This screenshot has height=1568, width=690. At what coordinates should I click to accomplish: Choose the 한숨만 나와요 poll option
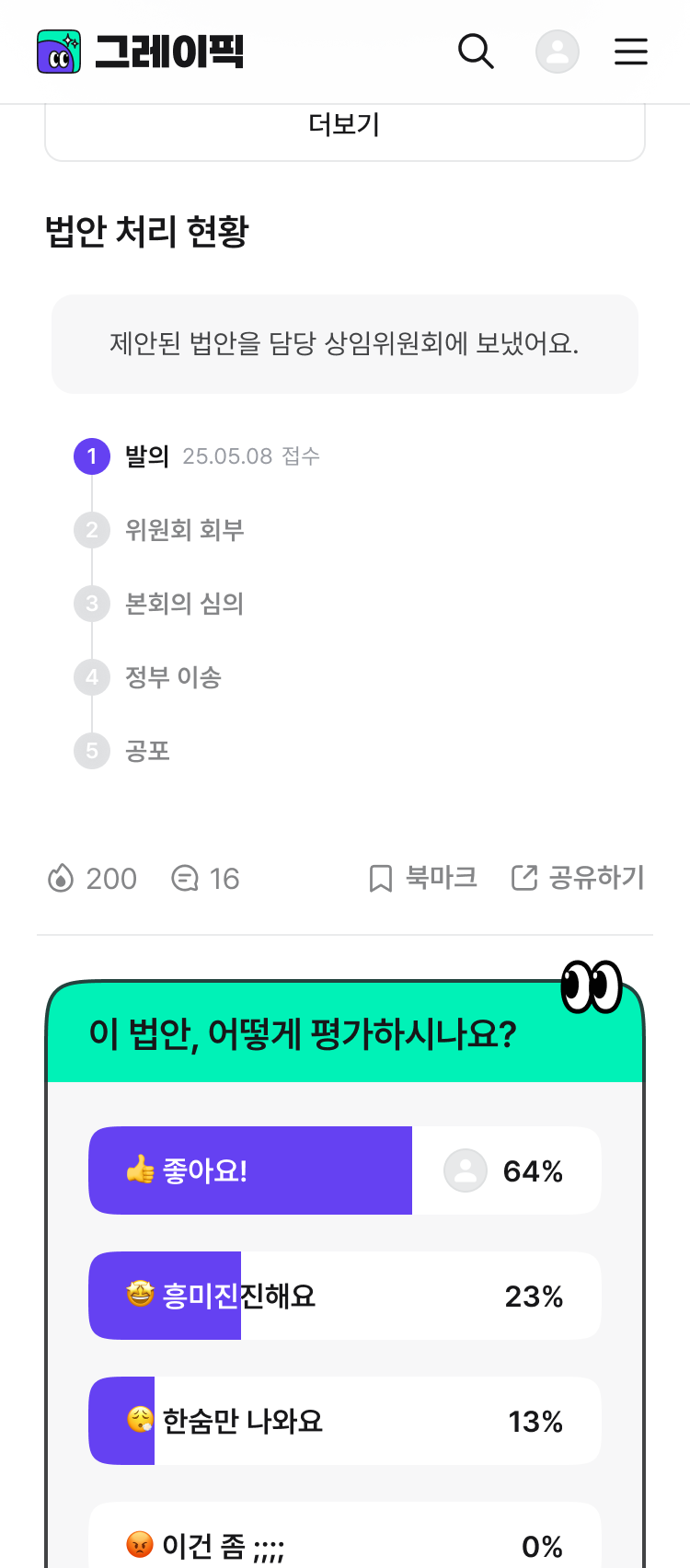[344, 1421]
